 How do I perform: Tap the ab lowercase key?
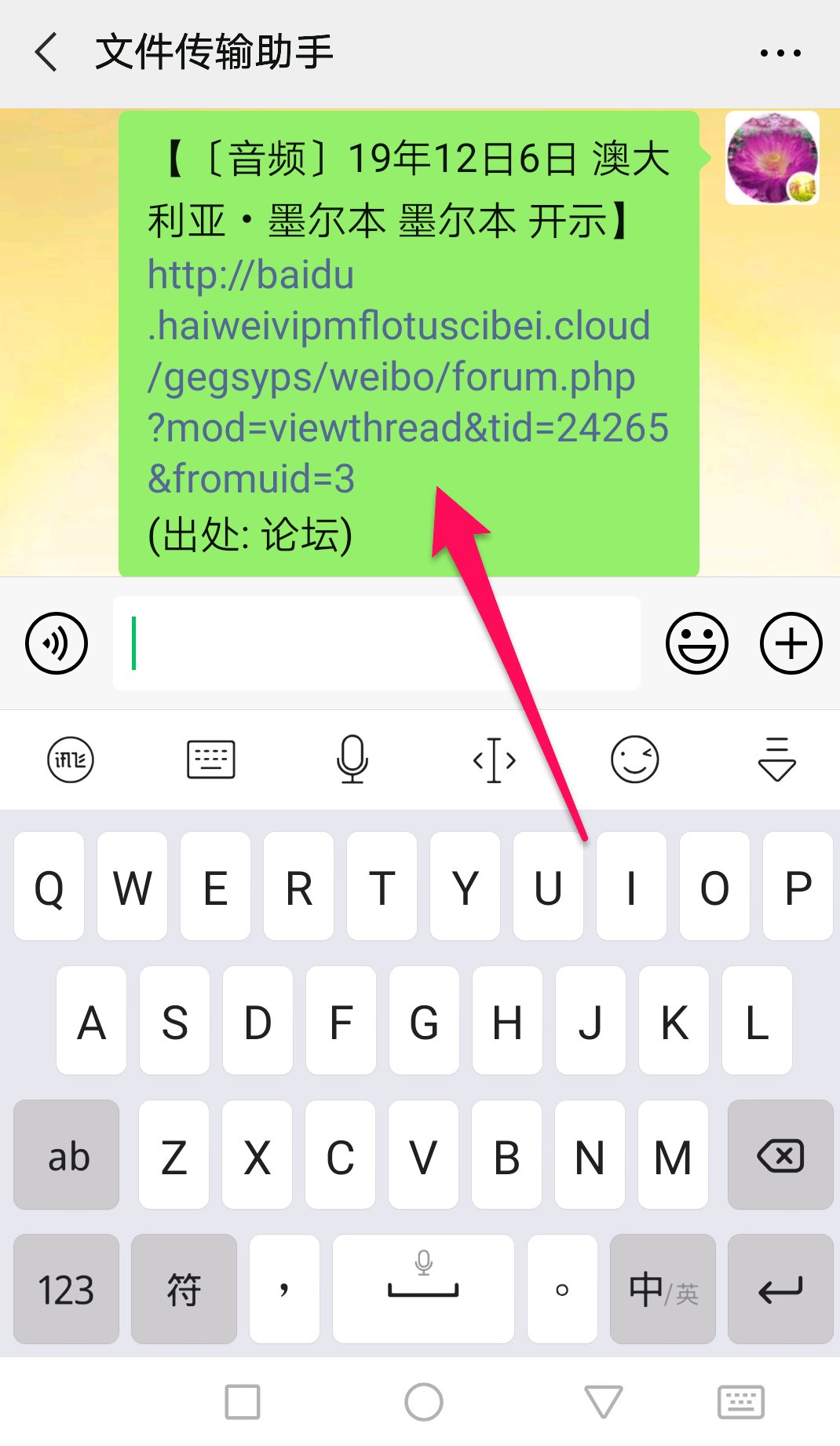67,1155
